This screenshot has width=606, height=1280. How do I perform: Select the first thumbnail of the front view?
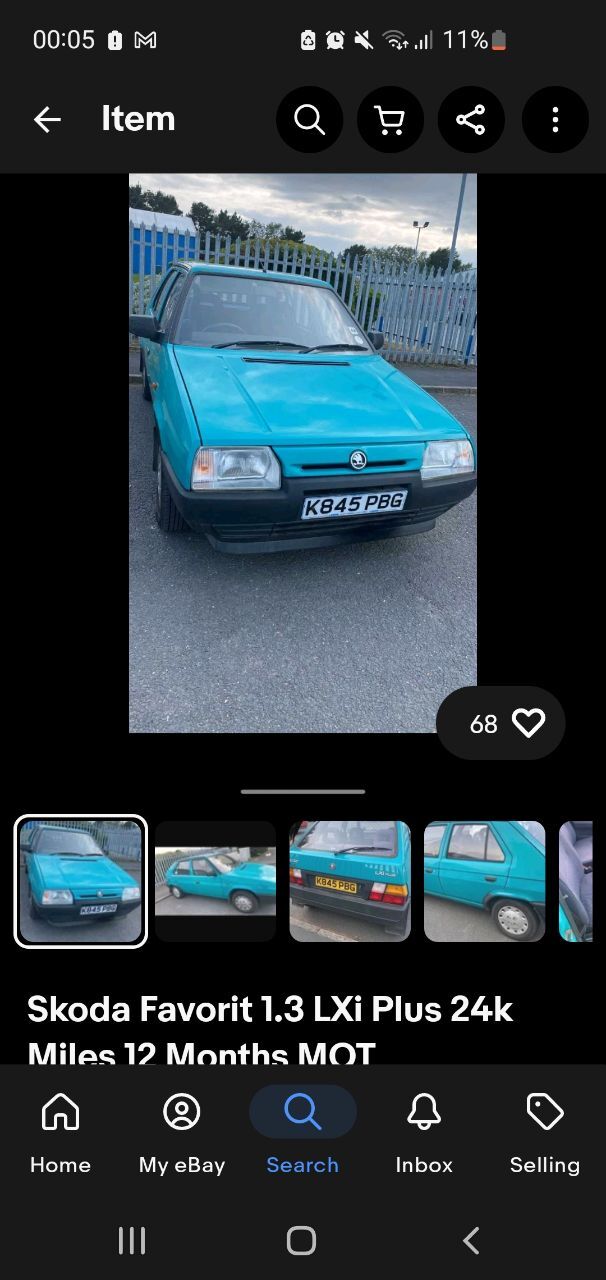coord(80,881)
